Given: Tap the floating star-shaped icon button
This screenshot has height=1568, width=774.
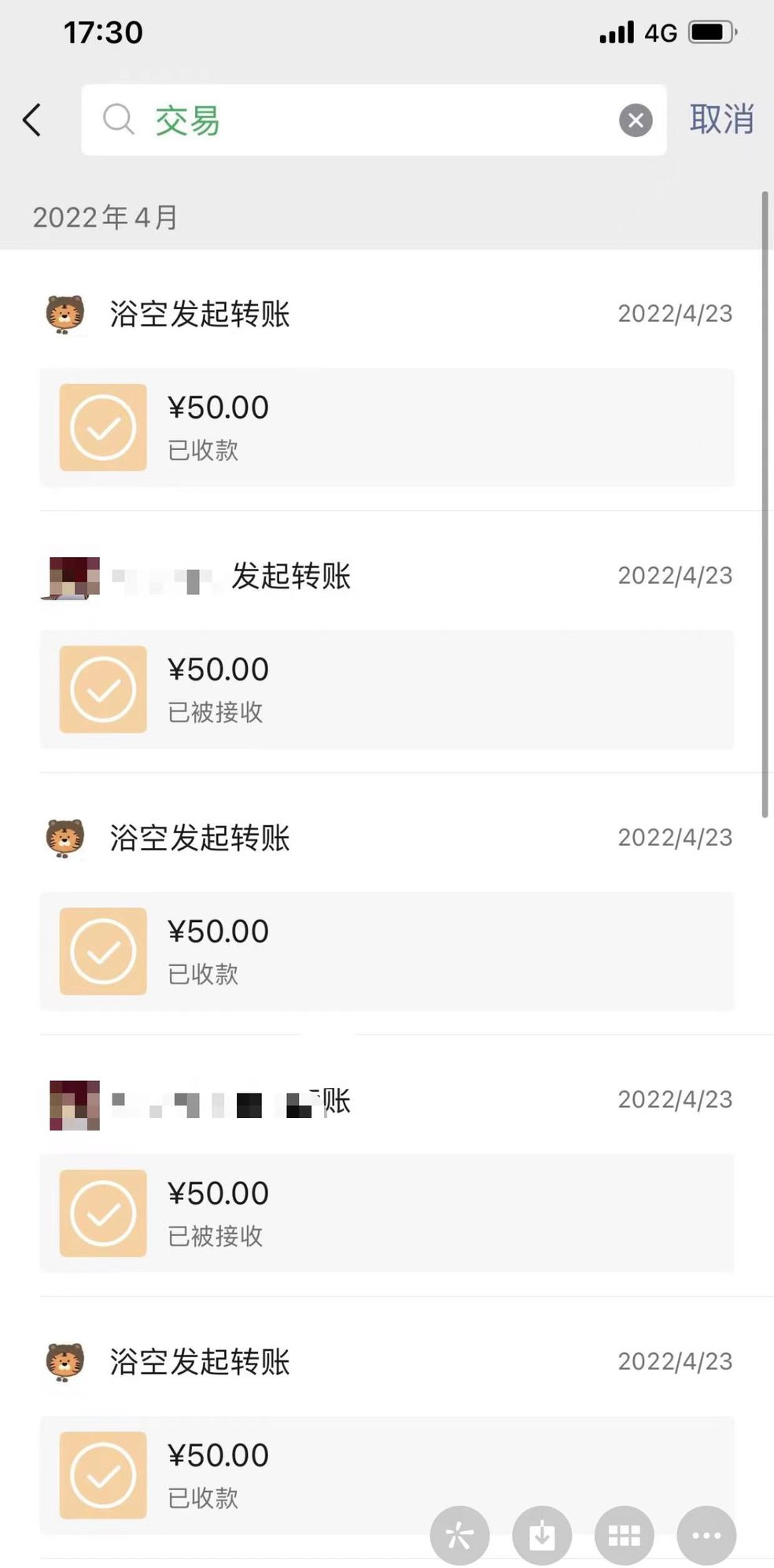Looking at the screenshot, I should coord(459,1535).
